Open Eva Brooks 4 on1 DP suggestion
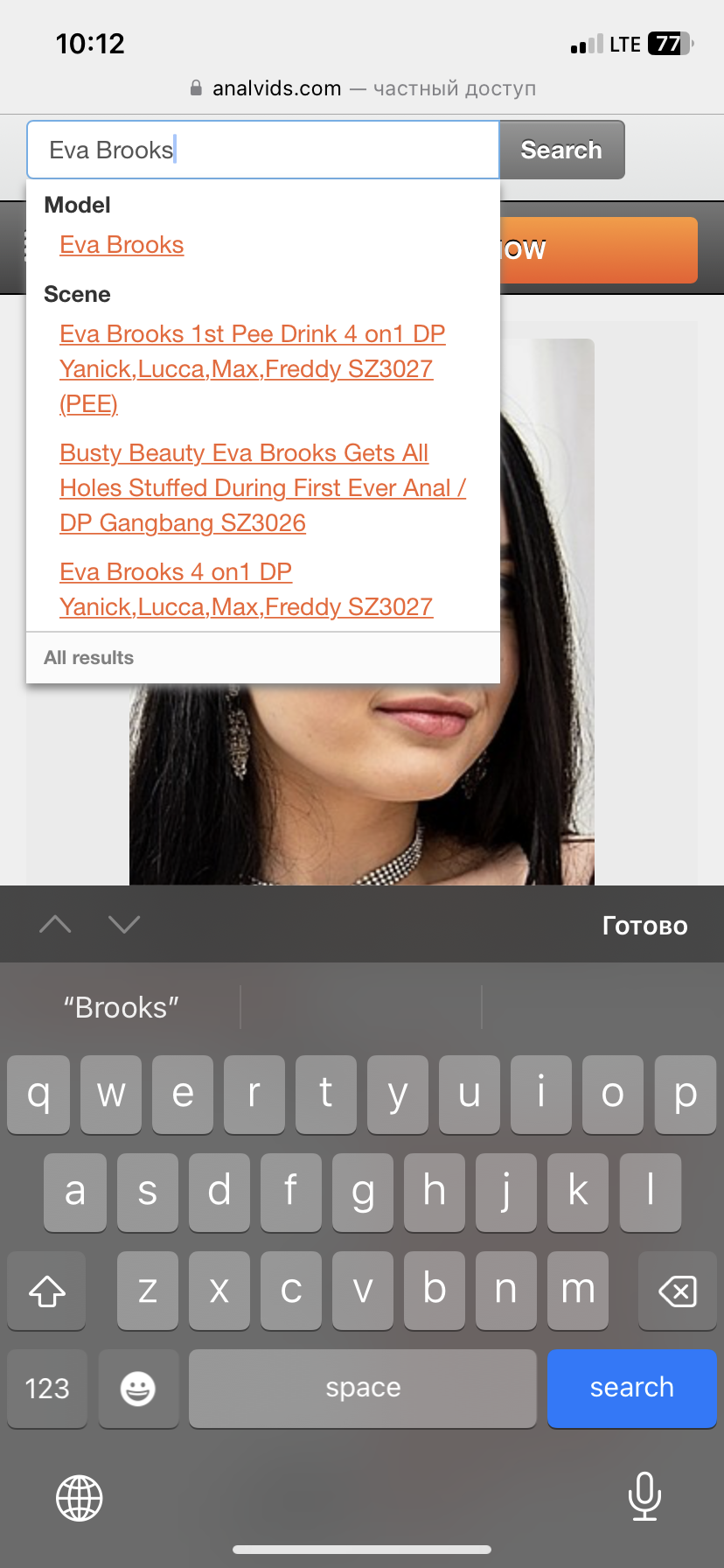The image size is (724, 1568). [x=246, y=589]
